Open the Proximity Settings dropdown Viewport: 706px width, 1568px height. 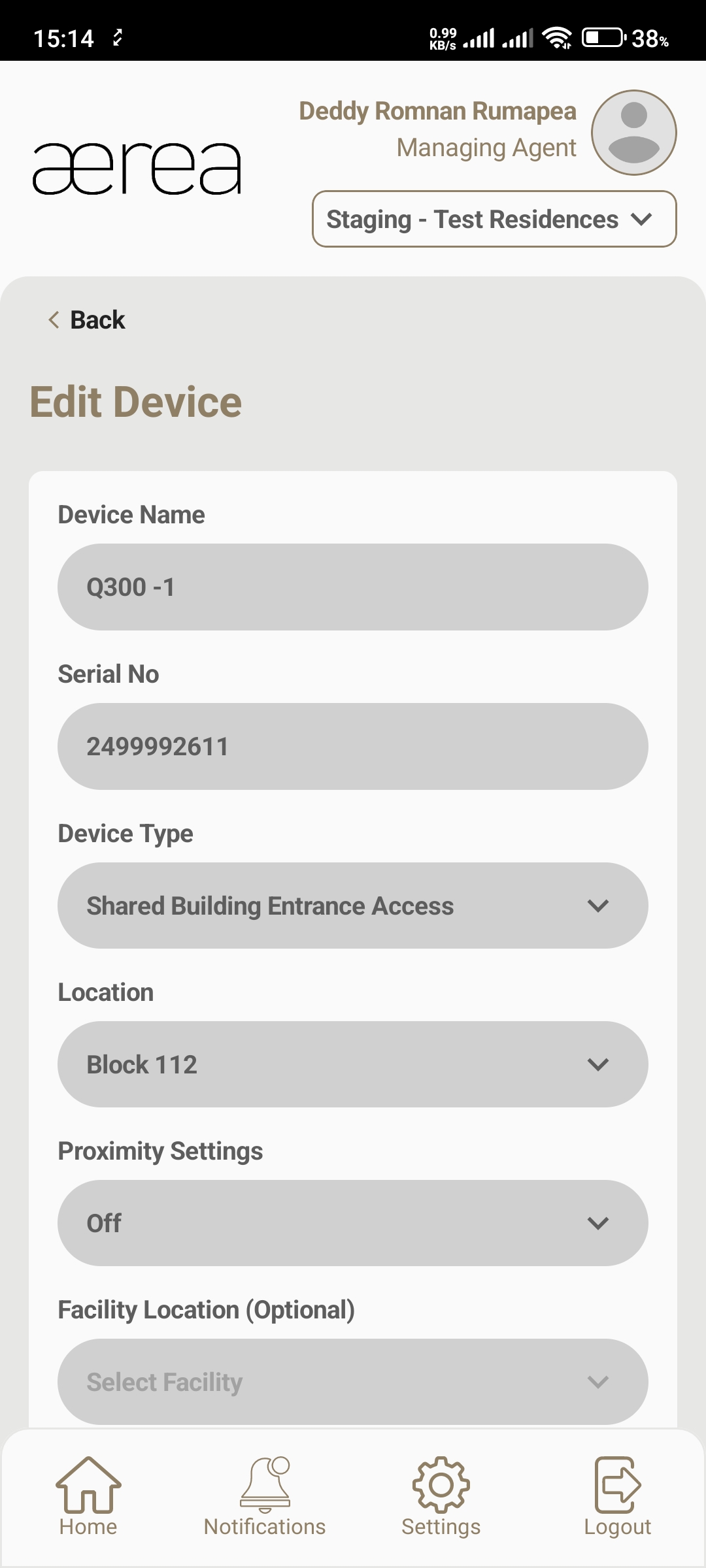click(x=353, y=1223)
